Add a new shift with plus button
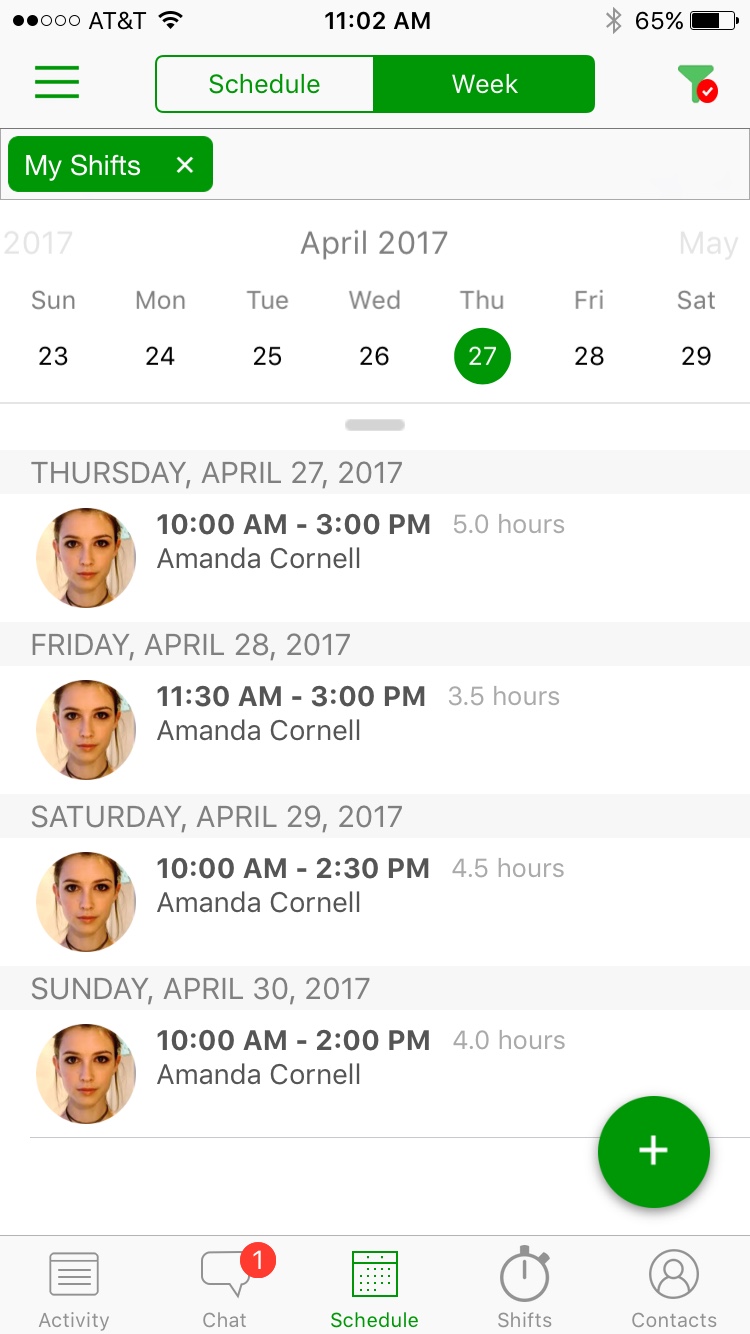 tap(653, 1151)
